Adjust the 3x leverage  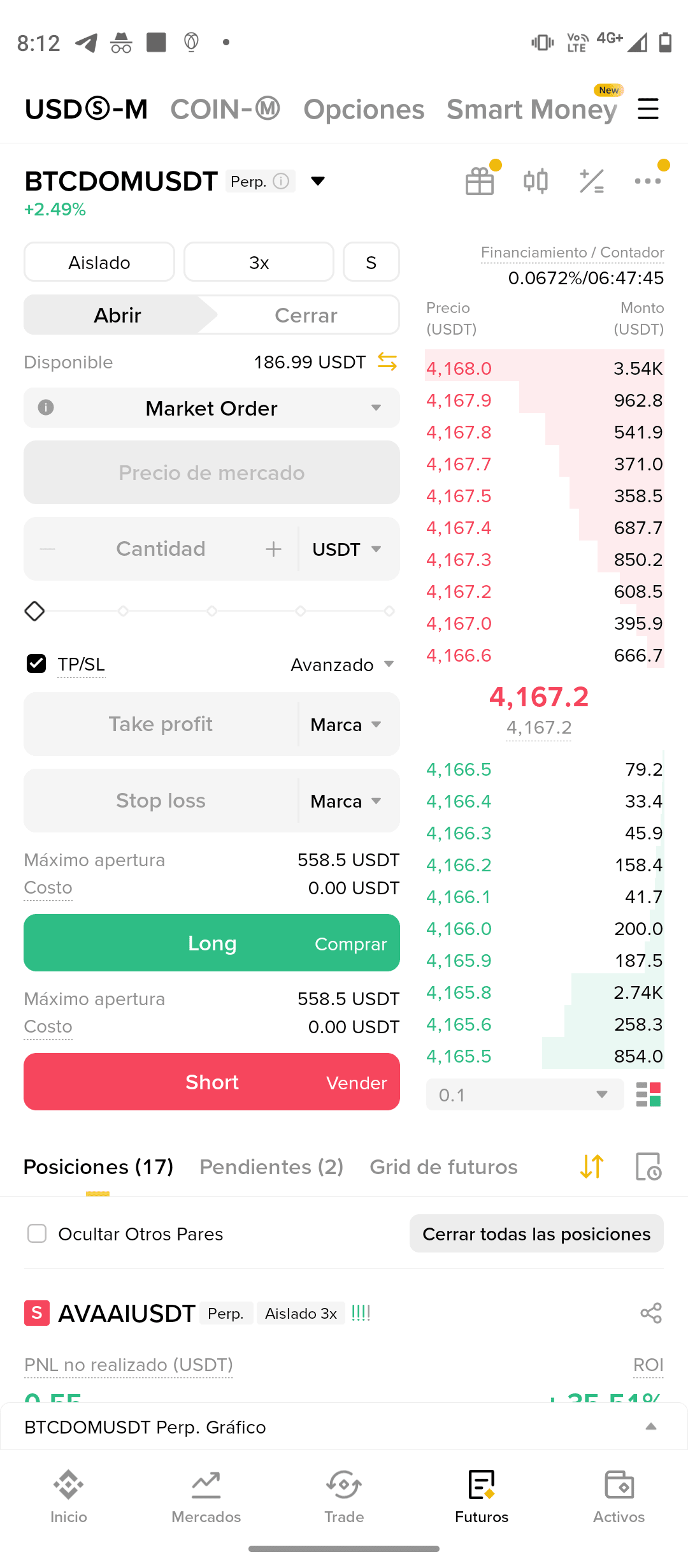click(x=259, y=262)
